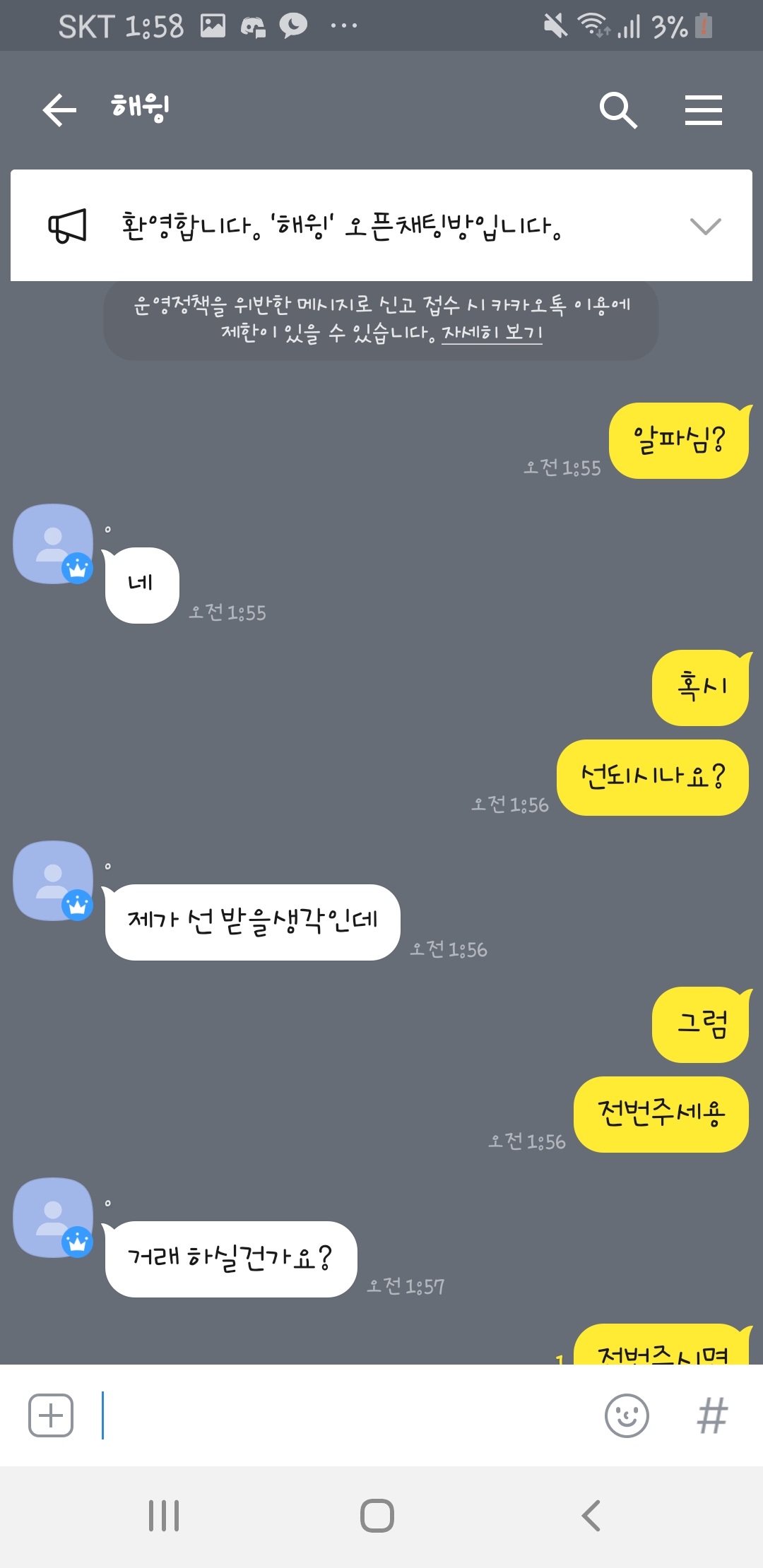Tap the system home button
763x1568 pixels.
(377, 1516)
